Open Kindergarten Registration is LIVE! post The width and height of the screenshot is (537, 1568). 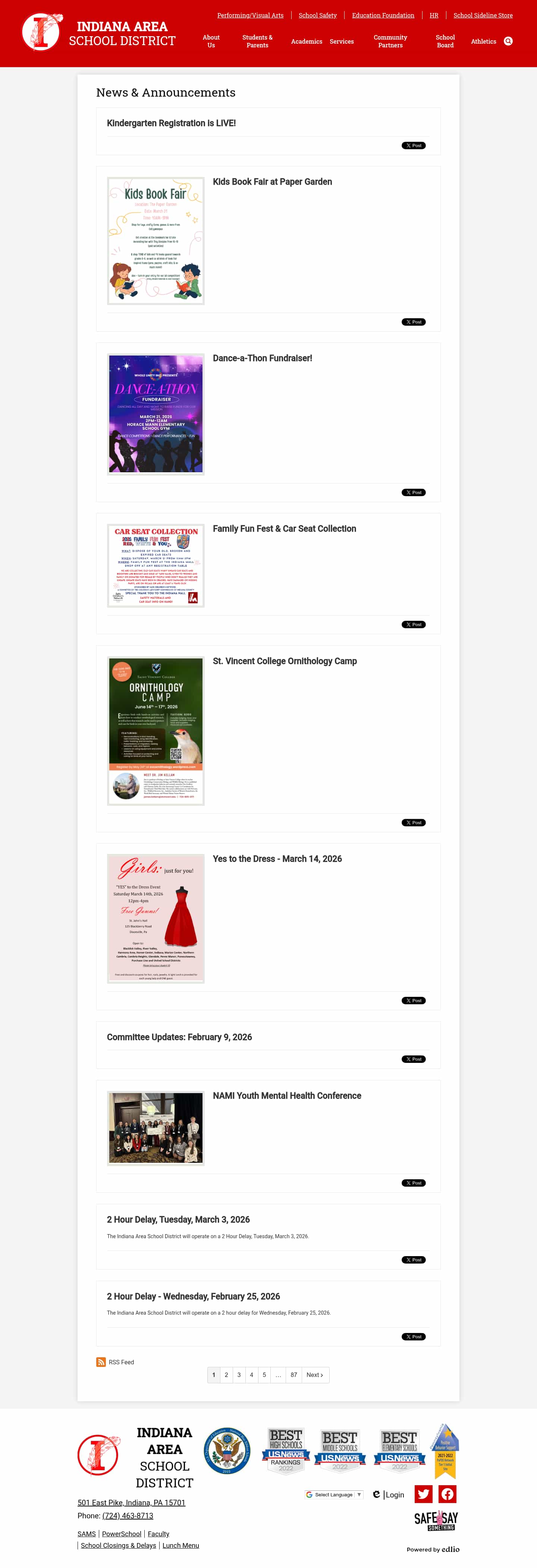point(171,123)
